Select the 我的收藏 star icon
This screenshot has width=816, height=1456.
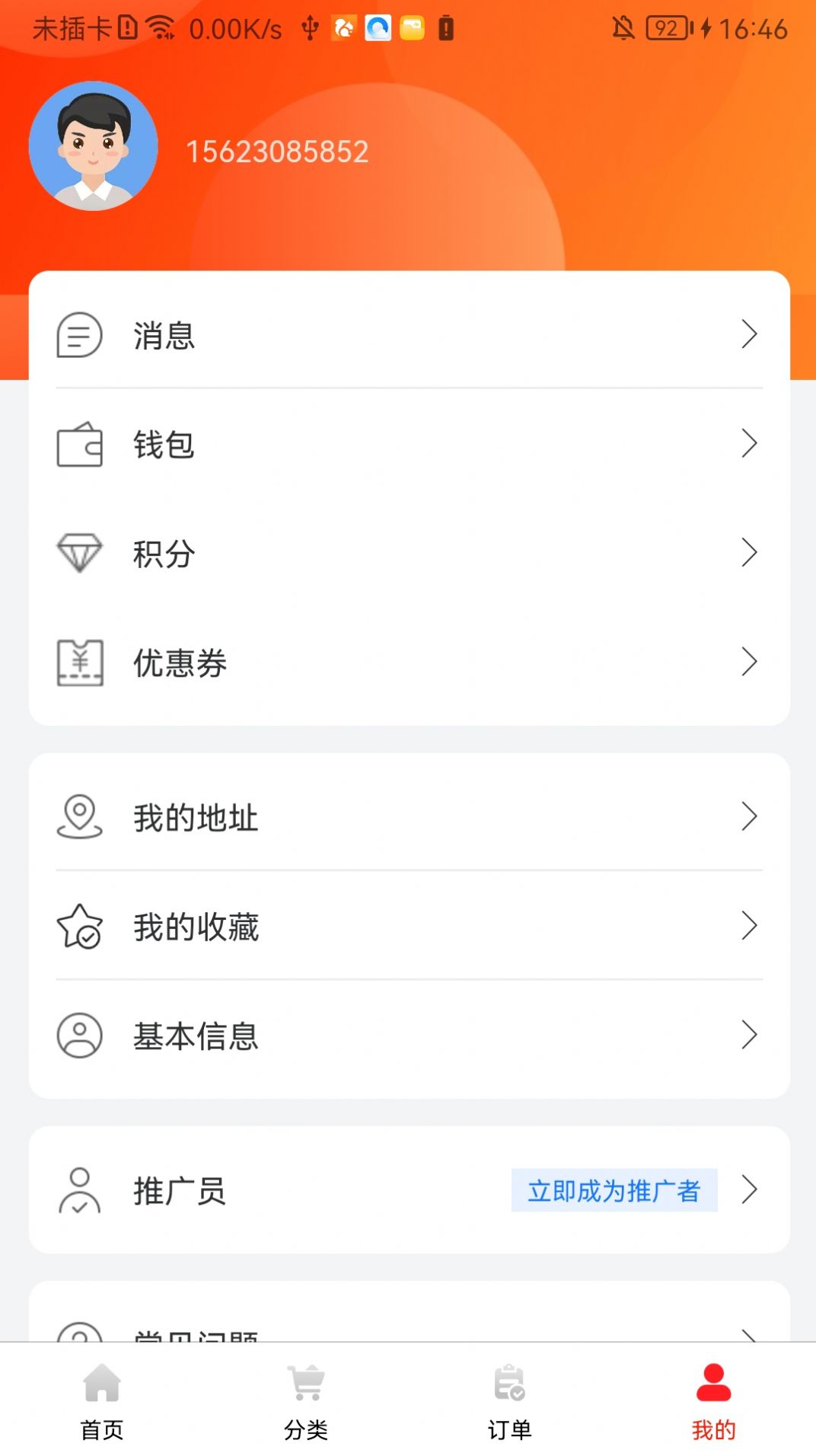pyautogui.click(x=78, y=927)
